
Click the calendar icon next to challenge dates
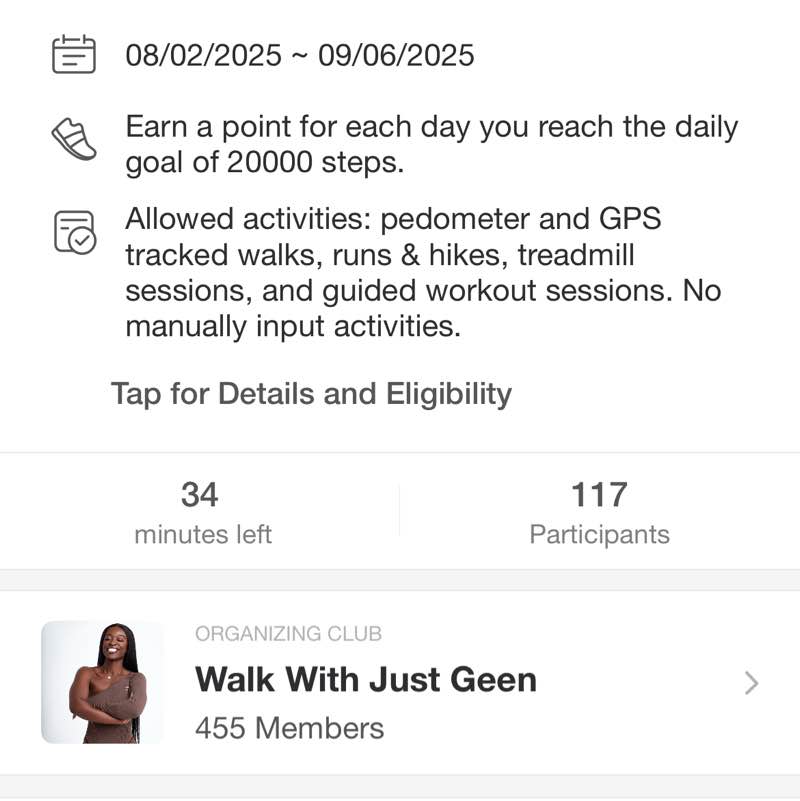[x=74, y=55]
